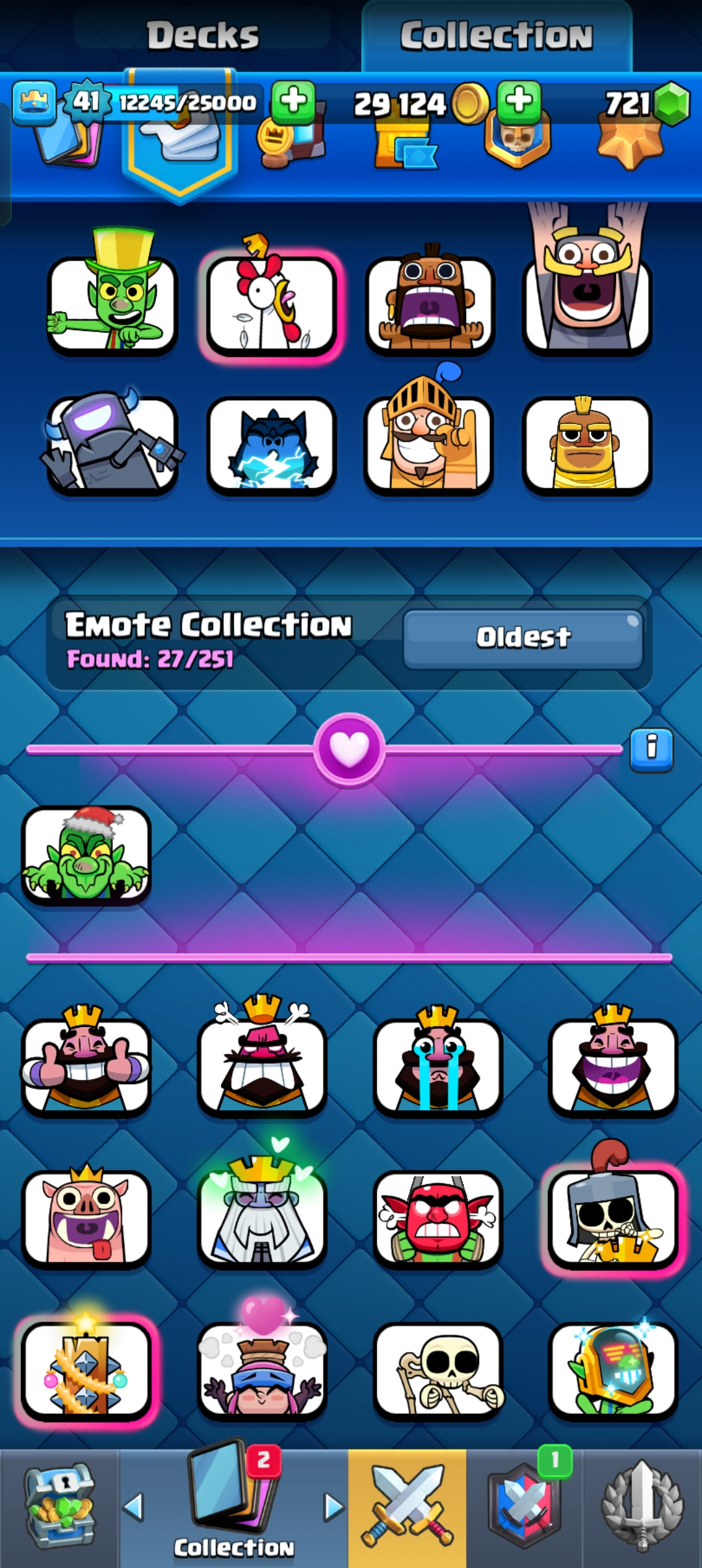702x1568 pixels.
Task: Open the king crown profile icon
Action: pos(34,103)
